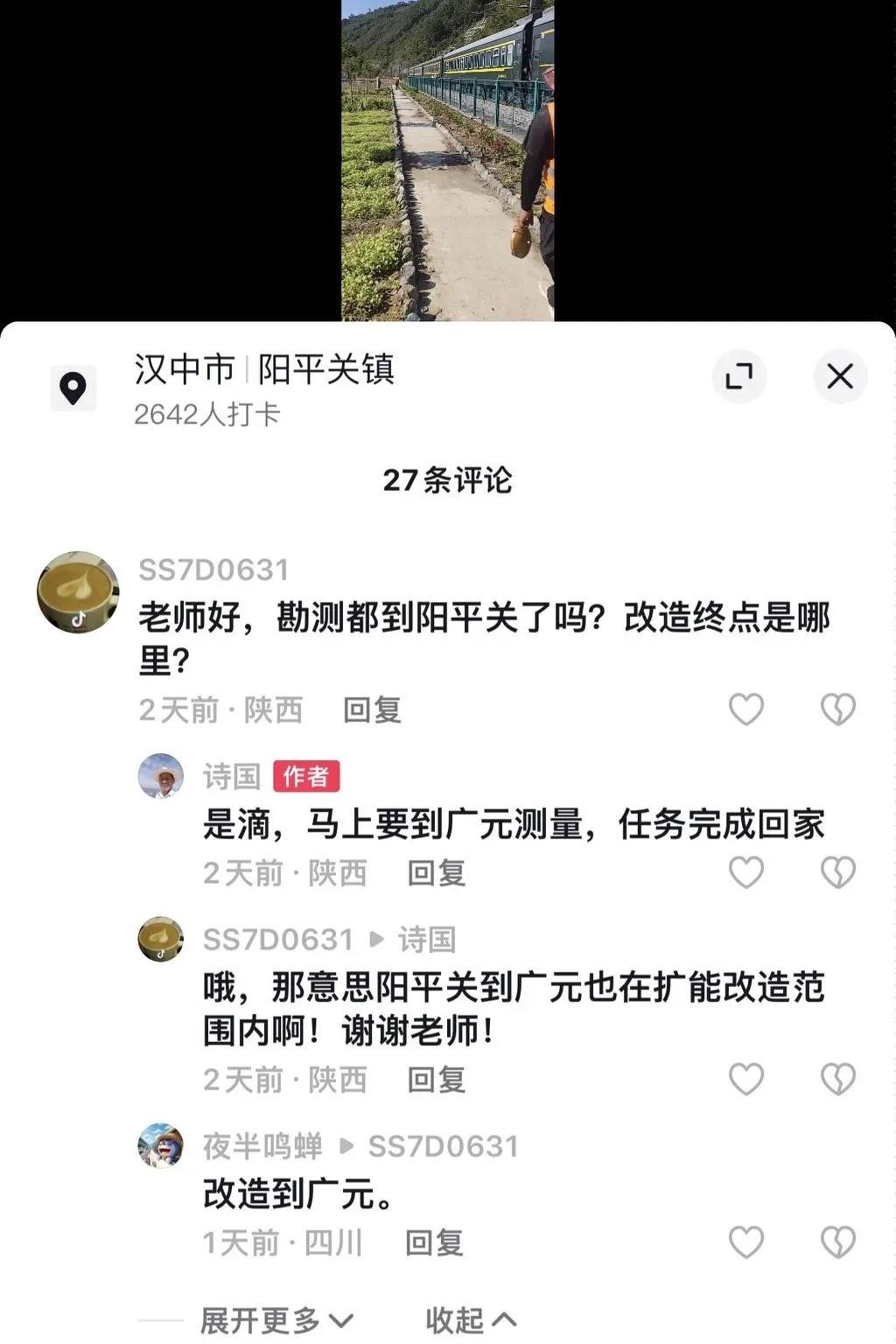
Task: Dislike 诗国's author reply
Action: pos(838,872)
